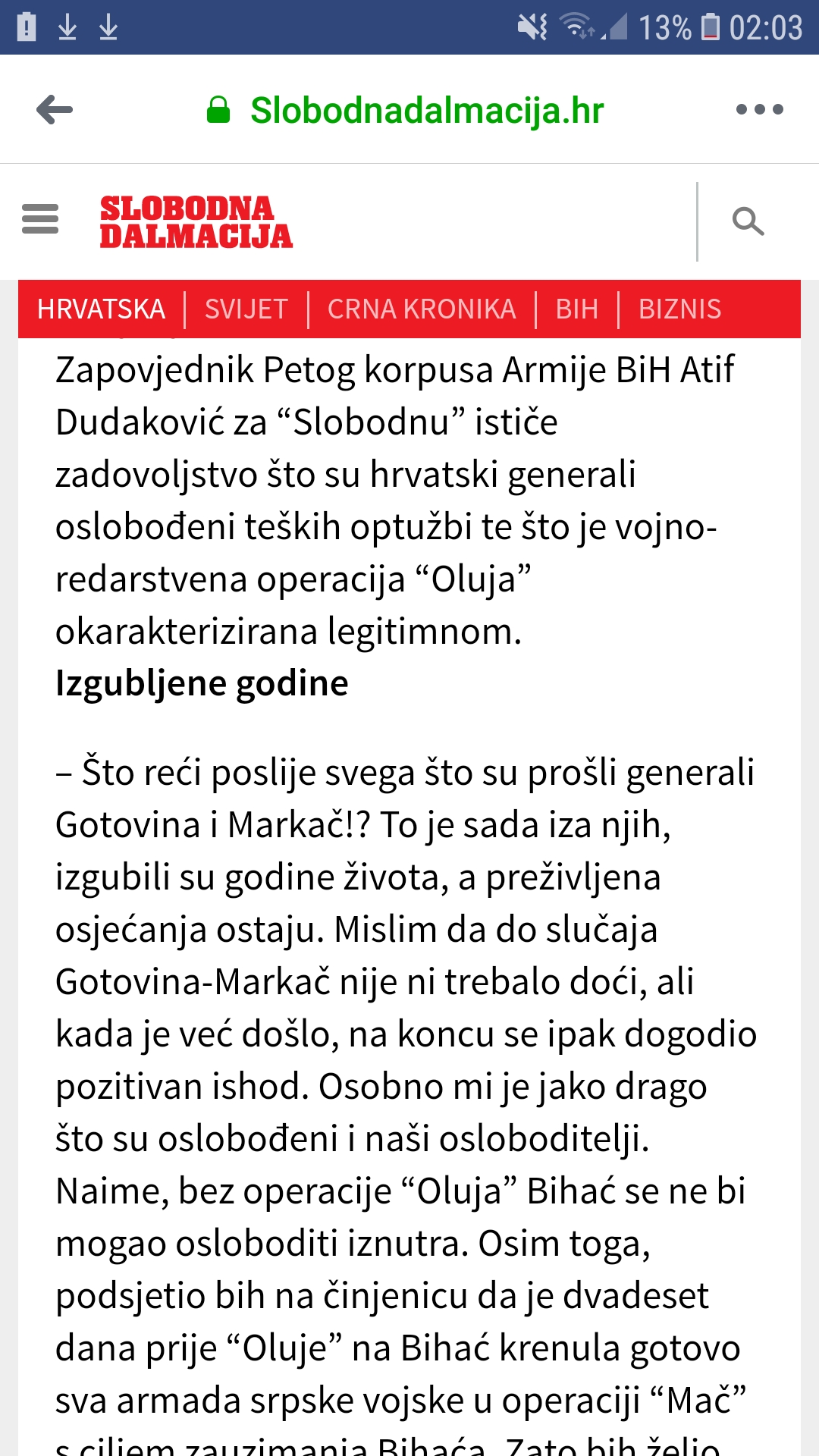Switch to the BiH section
819x1456 pixels.
tap(577, 309)
